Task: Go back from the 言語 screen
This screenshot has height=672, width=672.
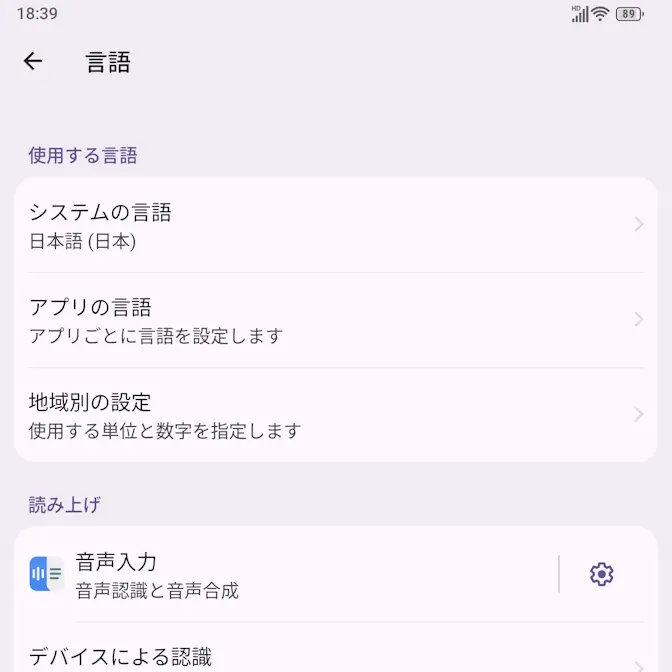Action: (x=33, y=61)
